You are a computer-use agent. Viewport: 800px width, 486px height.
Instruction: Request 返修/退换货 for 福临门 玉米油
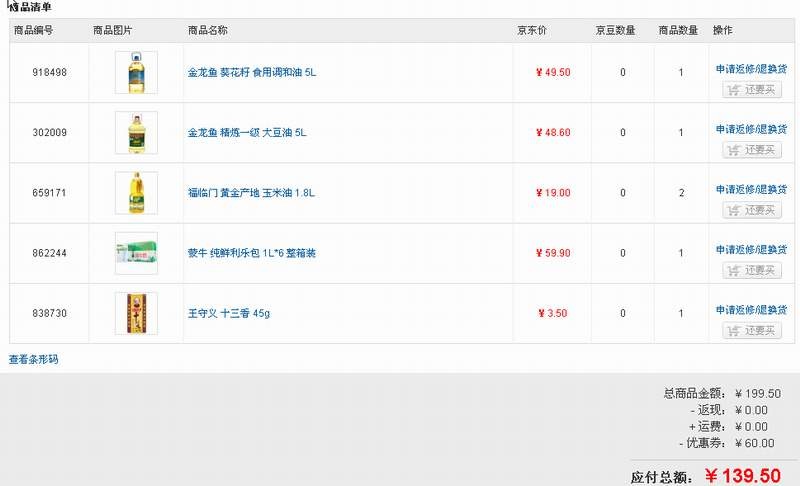click(x=751, y=189)
